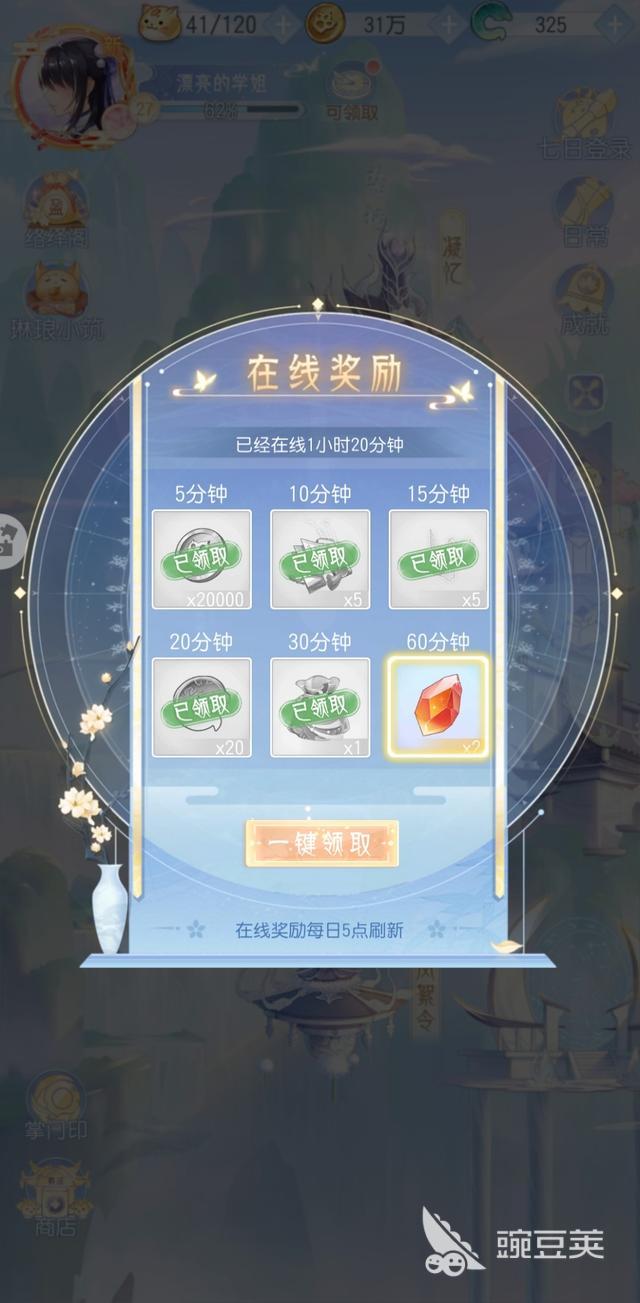Claim the 60分钟 red gem reward
Viewport: 640px width, 1303px height.
coord(438,707)
